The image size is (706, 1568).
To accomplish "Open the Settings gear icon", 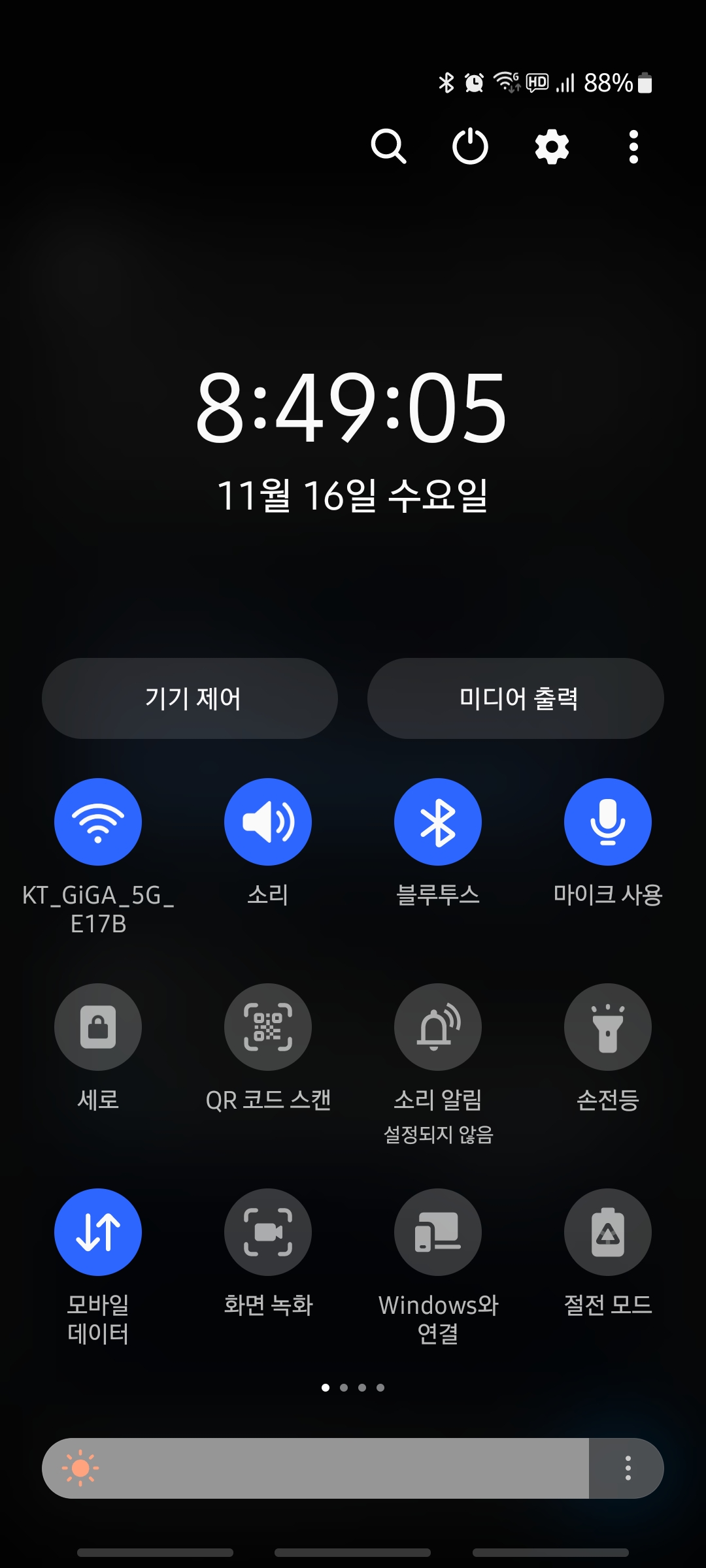I will [550, 147].
